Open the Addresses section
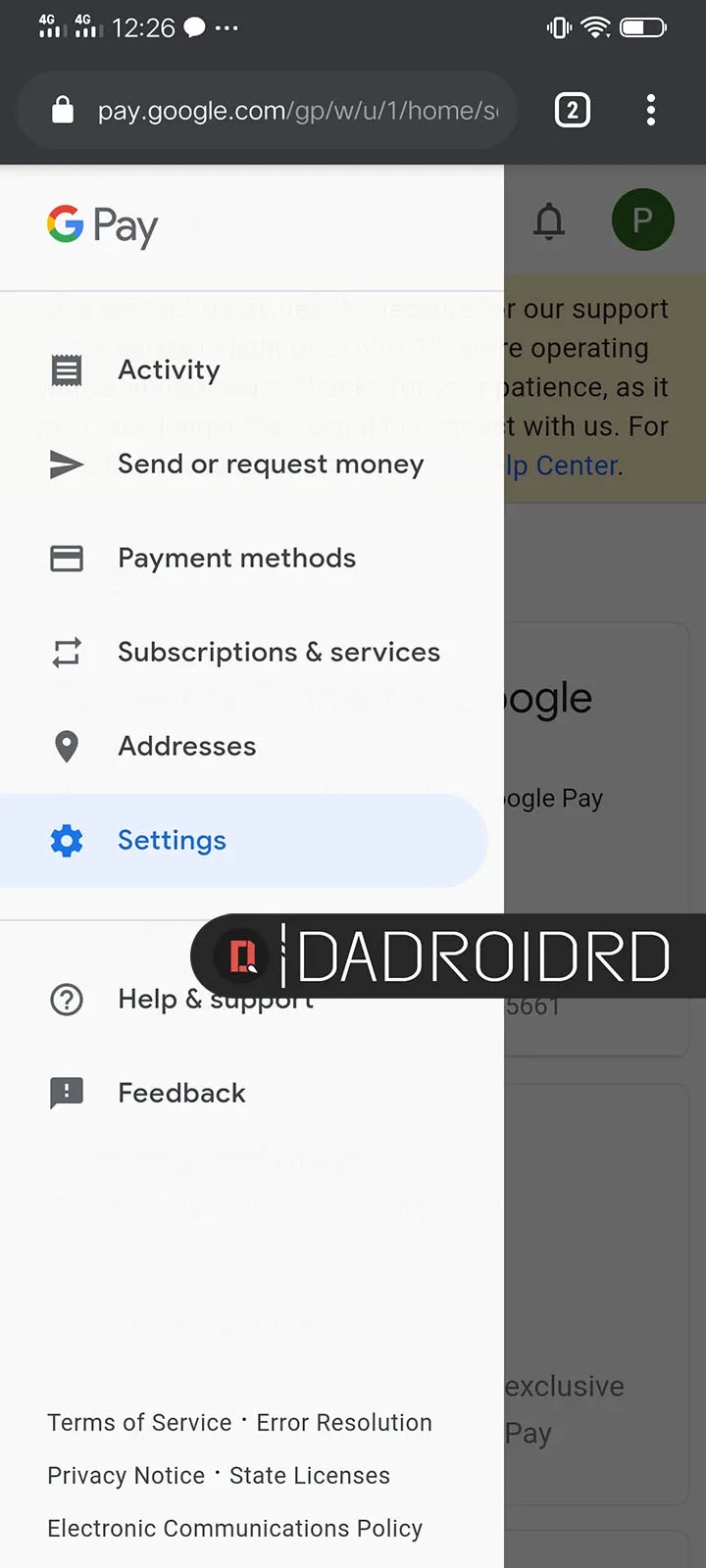This screenshot has height=1568, width=706. pos(186,747)
